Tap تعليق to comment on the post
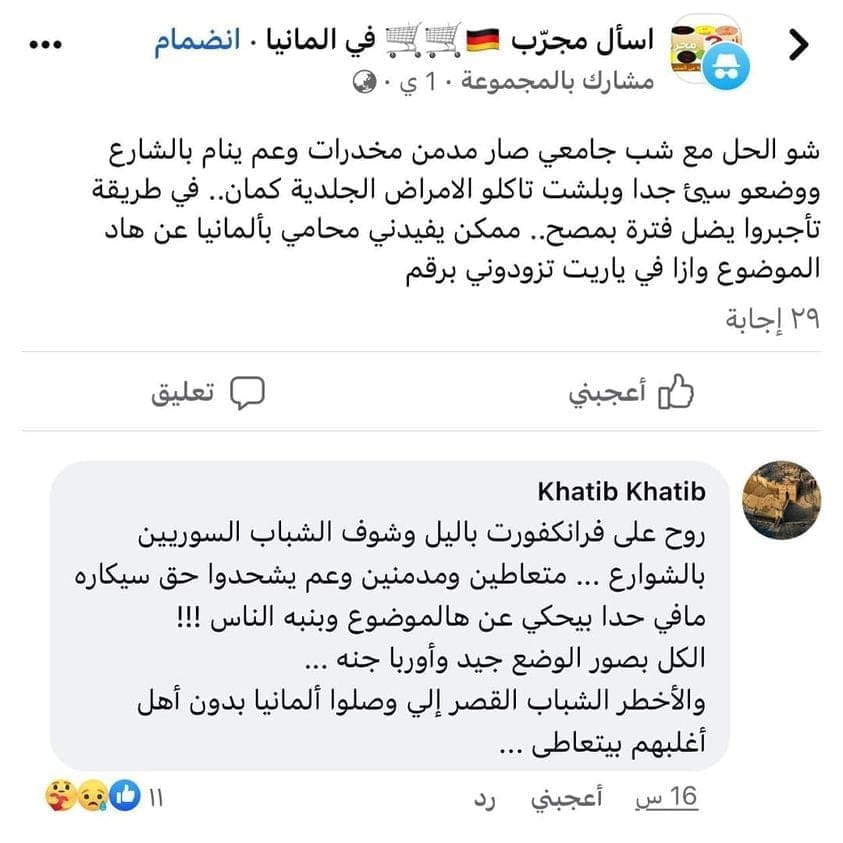Image resolution: width=843 pixels, height=843 pixels. click(x=207, y=392)
